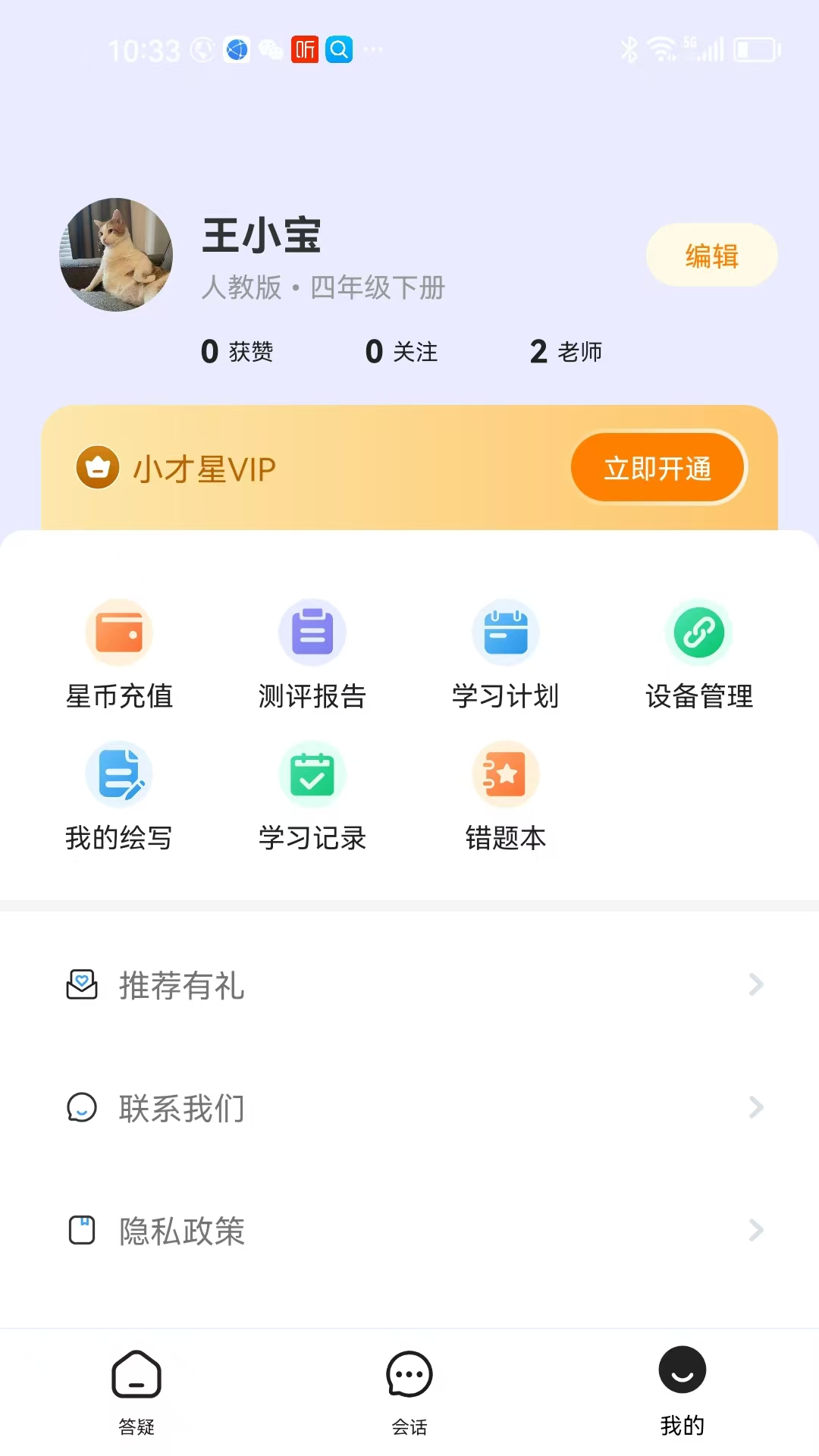This screenshot has width=819, height=1456.
Task: Open the 我的绘写 drawing-writing icon
Action: [120, 773]
